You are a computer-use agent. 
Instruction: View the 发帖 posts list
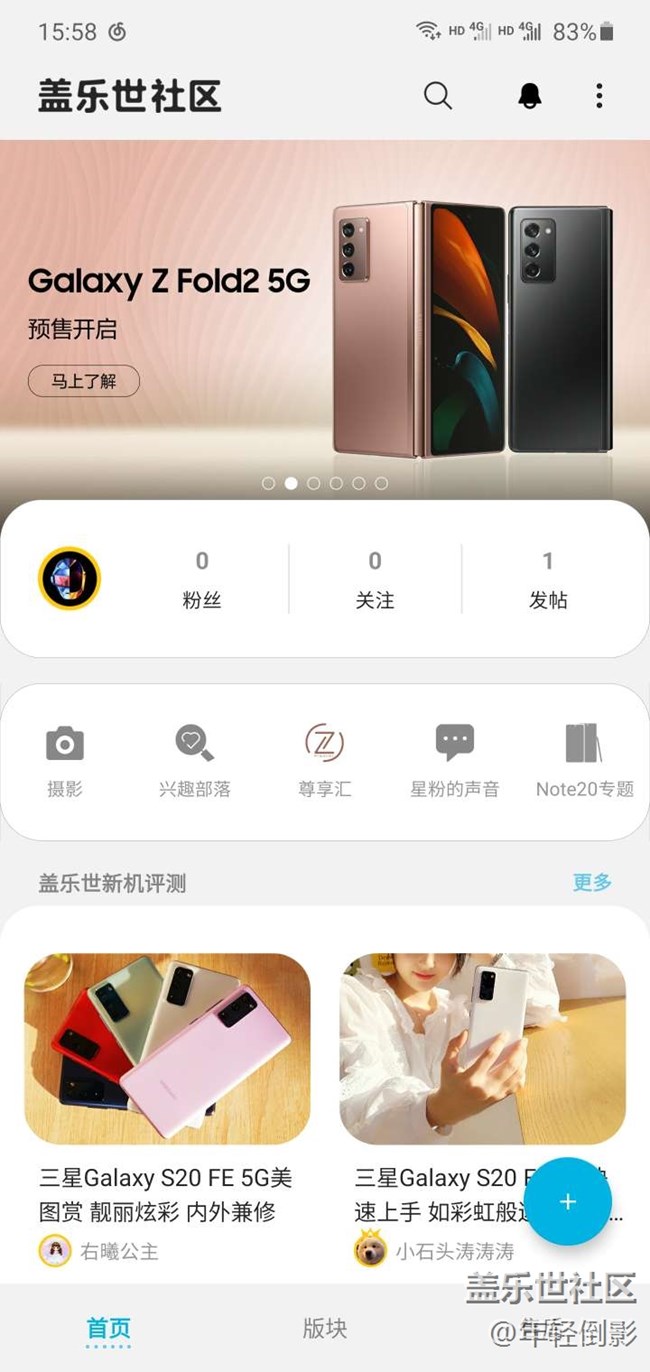tap(547, 580)
